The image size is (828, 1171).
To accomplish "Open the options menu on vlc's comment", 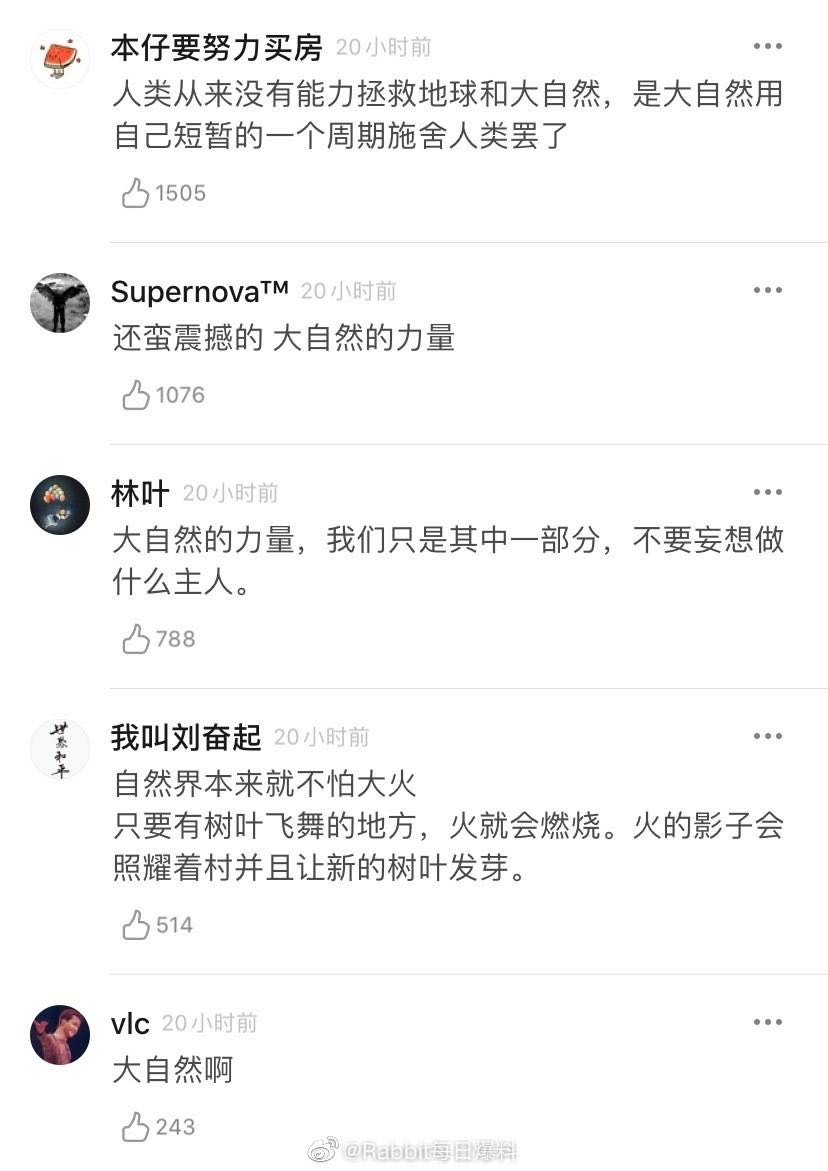I will (x=768, y=1022).
